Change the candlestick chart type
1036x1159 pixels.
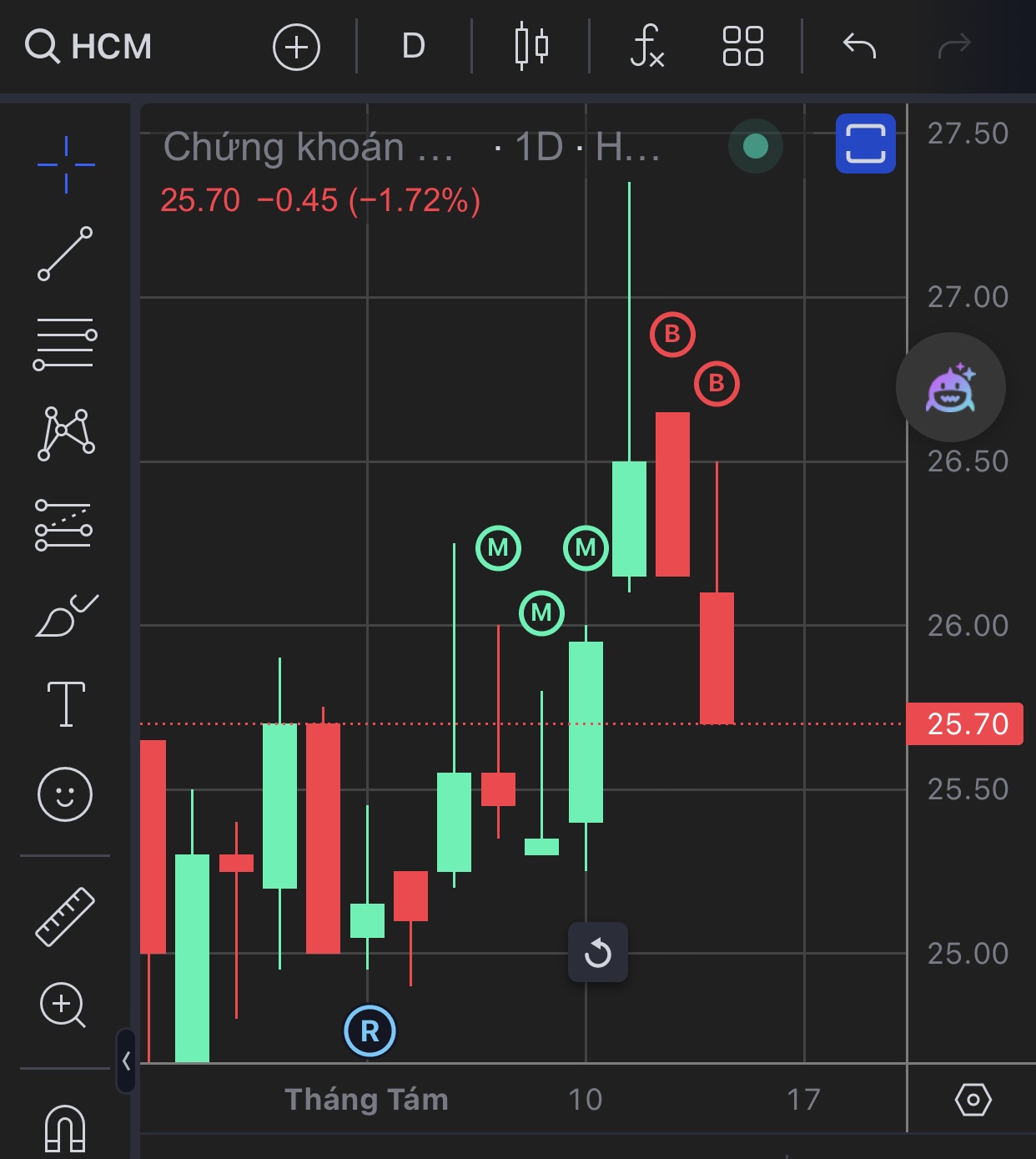[531, 46]
